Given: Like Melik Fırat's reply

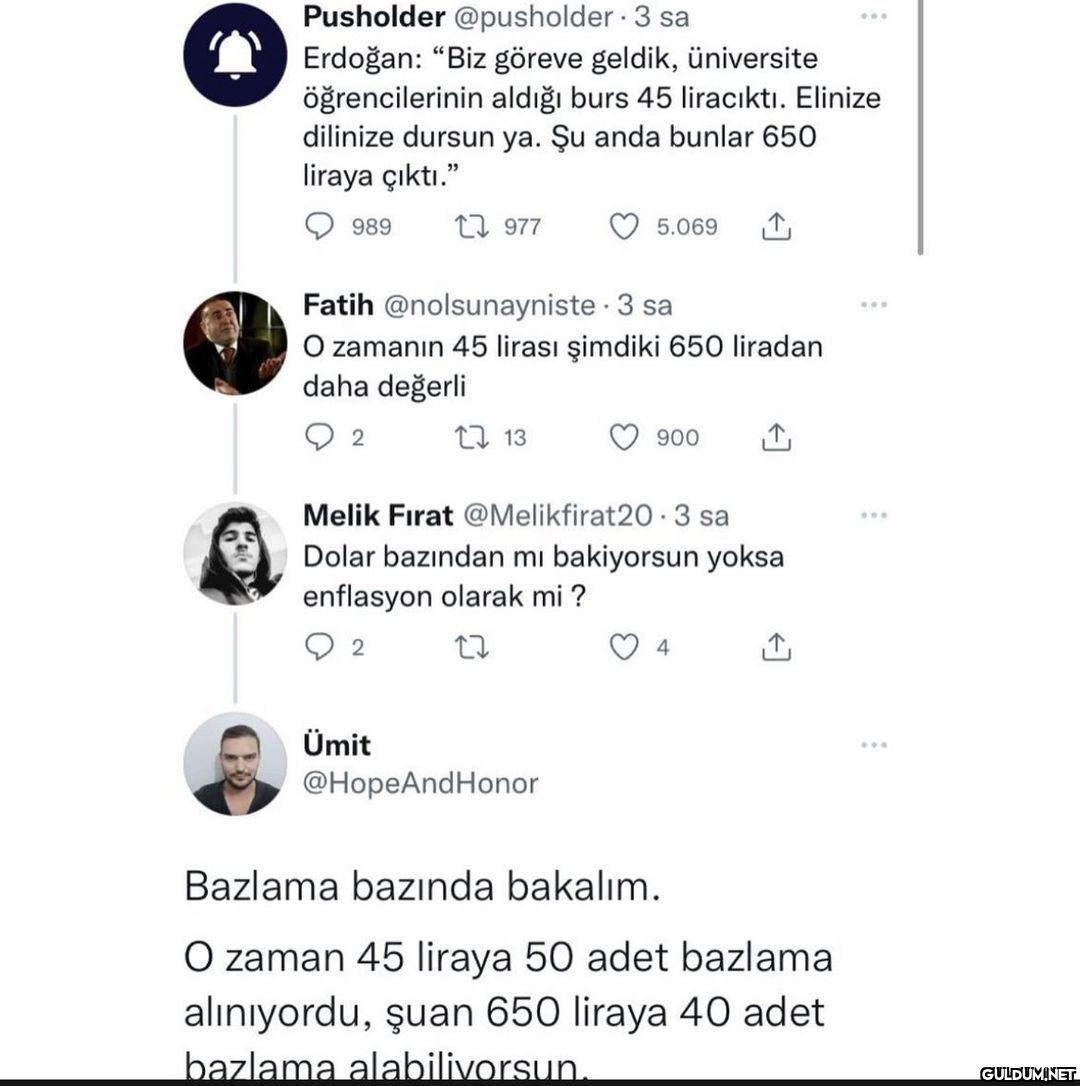Looking at the screenshot, I should pos(624,648).
